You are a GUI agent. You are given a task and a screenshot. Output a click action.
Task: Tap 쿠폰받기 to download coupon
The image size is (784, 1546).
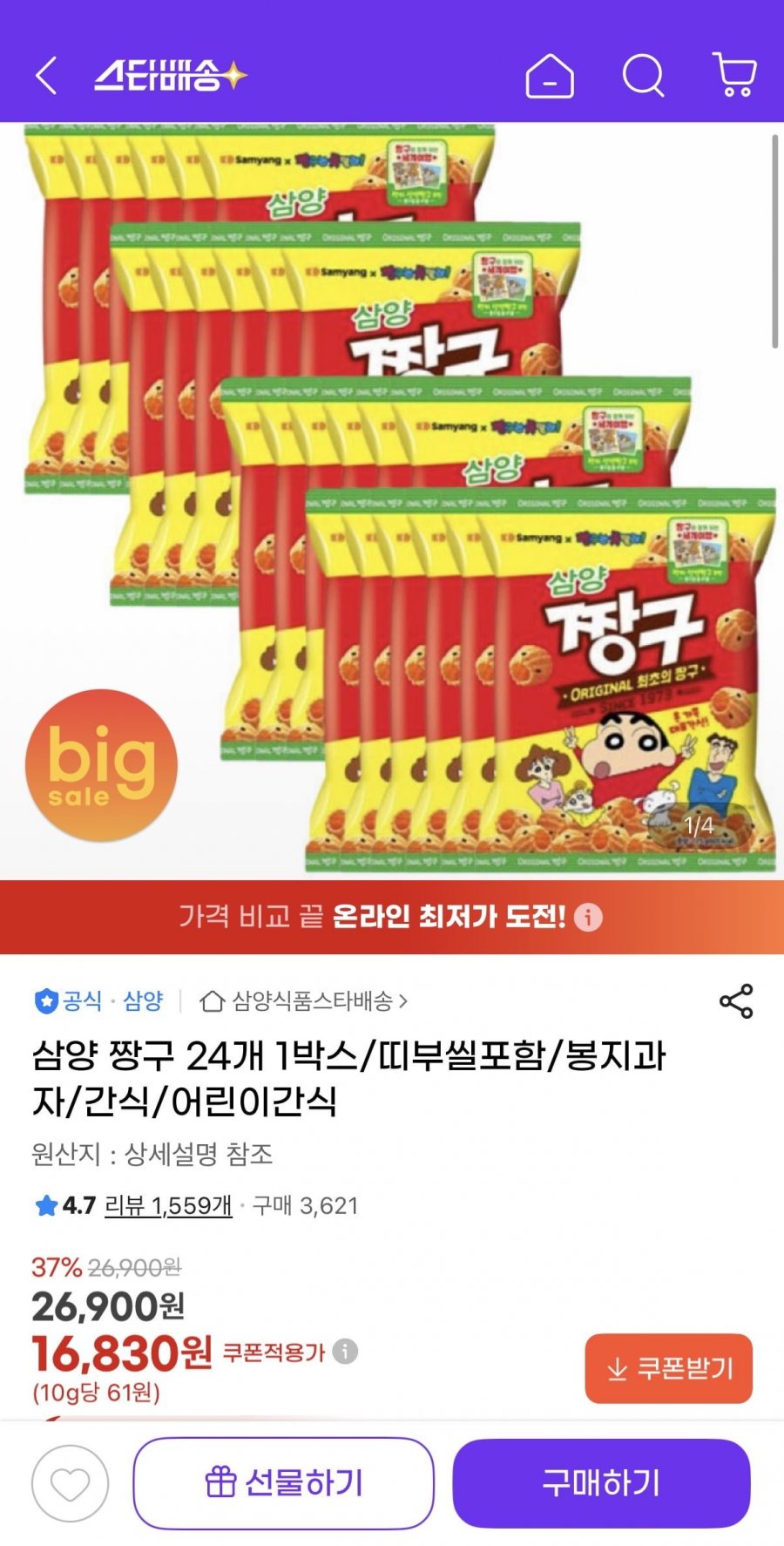click(668, 1368)
